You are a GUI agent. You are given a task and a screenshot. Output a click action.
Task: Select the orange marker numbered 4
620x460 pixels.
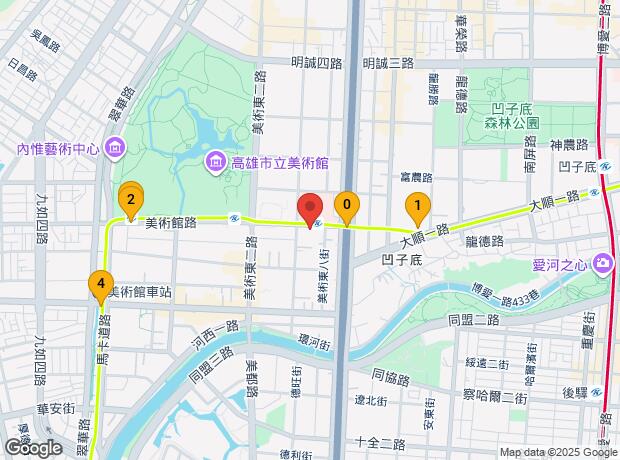tap(99, 284)
